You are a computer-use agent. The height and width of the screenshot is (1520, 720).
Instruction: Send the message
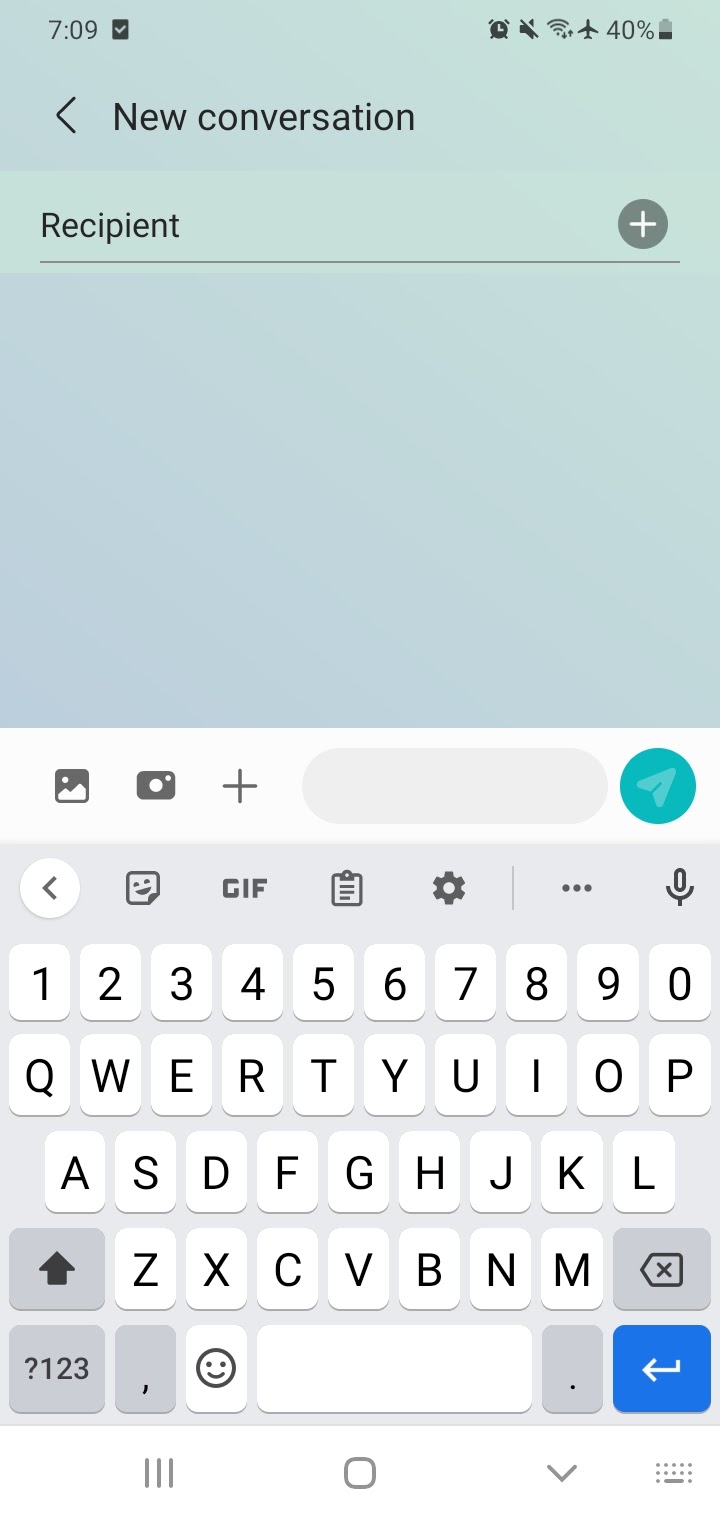click(658, 786)
